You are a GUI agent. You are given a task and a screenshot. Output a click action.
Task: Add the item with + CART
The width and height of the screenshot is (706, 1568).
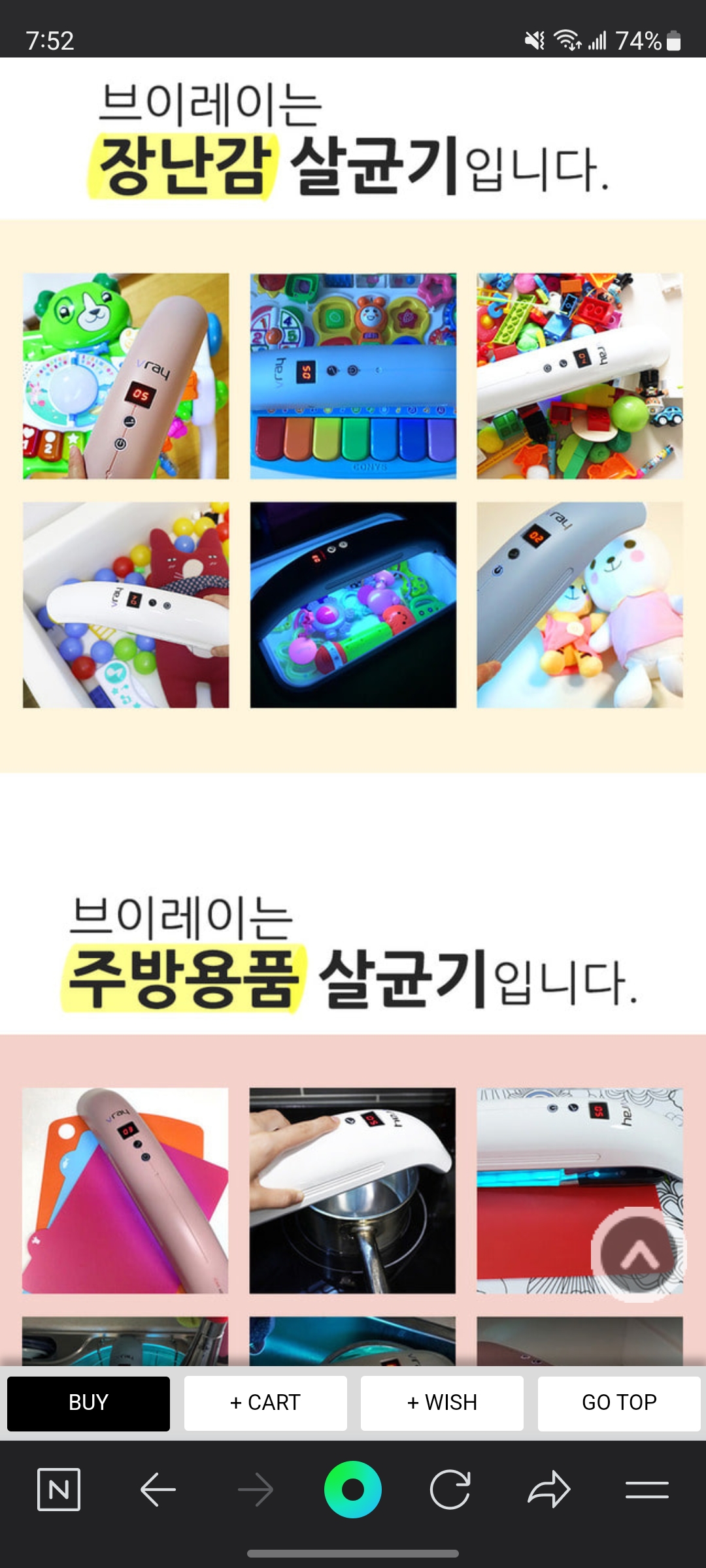[x=265, y=1403]
